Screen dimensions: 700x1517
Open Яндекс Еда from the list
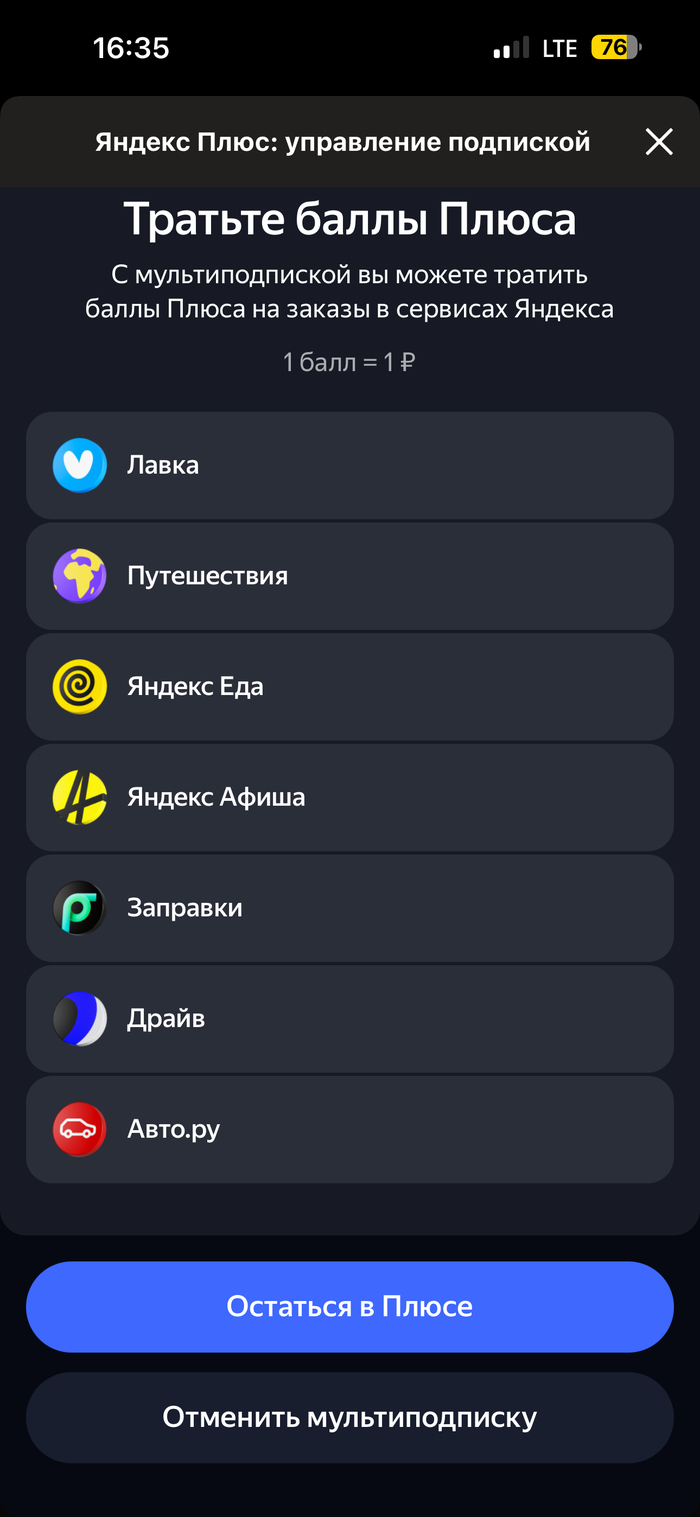pyautogui.click(x=349, y=687)
